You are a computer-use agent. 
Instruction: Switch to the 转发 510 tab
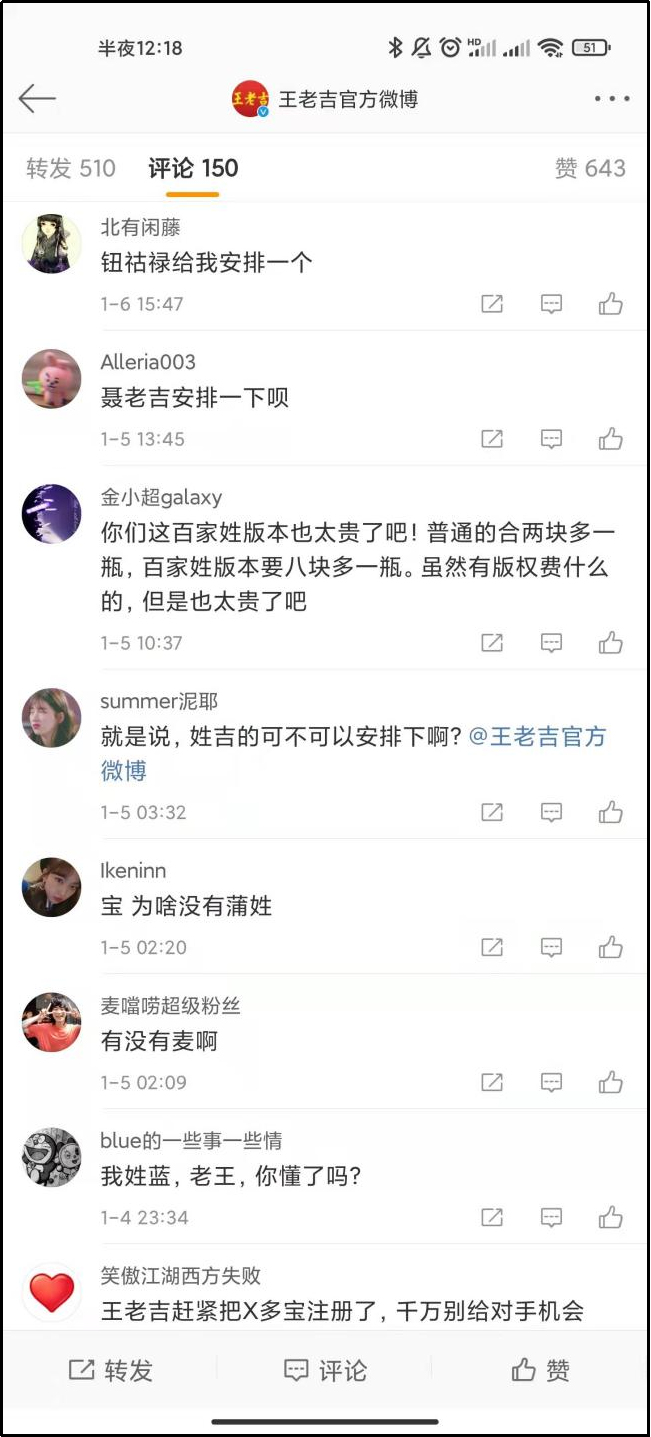tap(71, 168)
